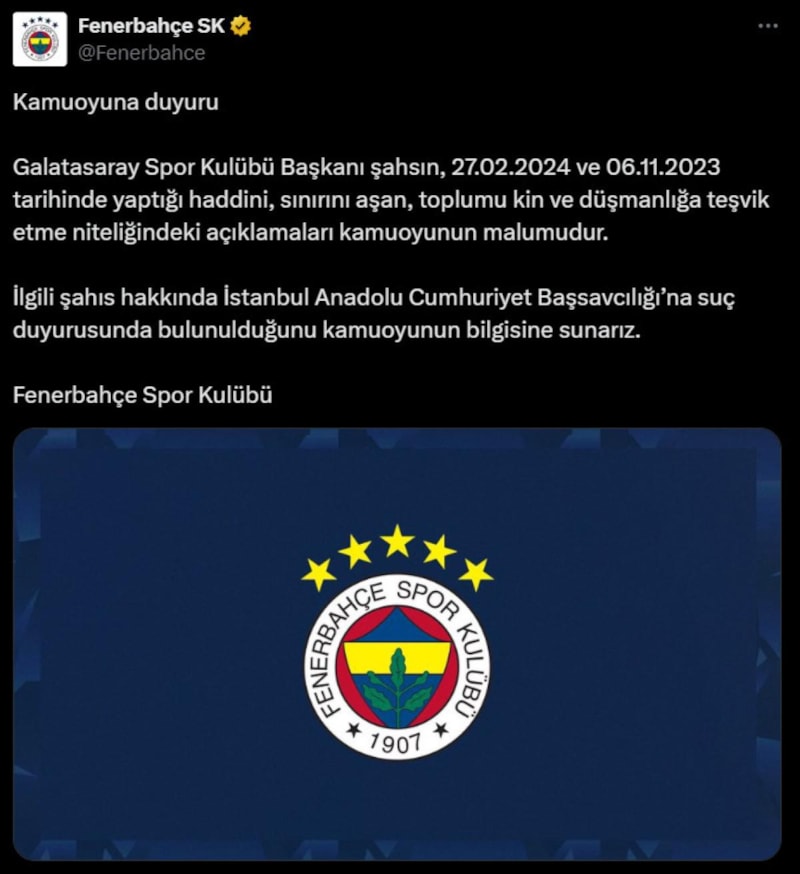Screen dimensions: 800x874
Task: Open the attached Fenerbahçe post image
Action: (x=397, y=643)
